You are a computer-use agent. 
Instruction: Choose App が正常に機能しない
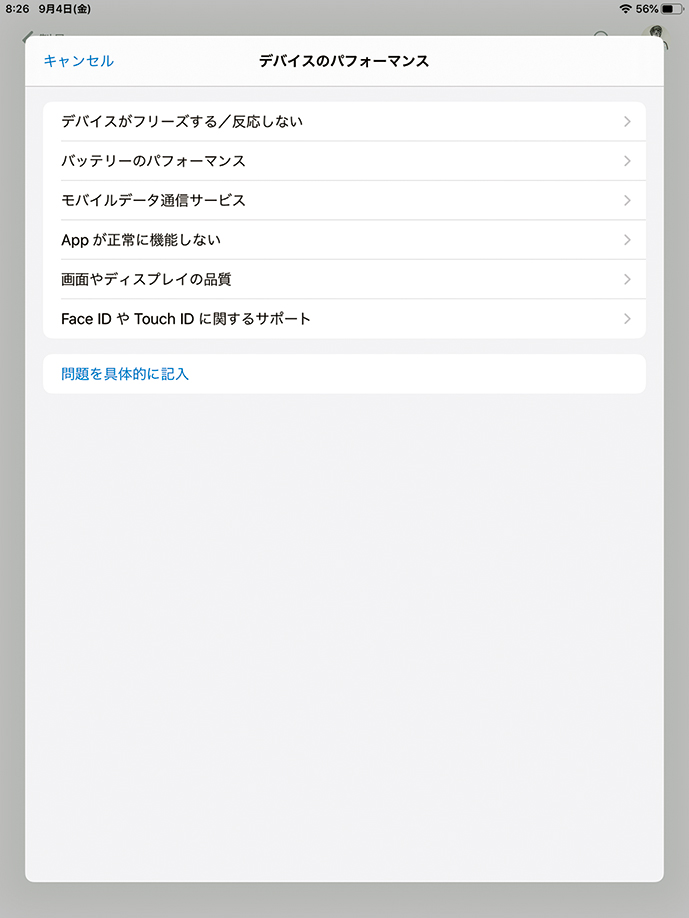(x=344, y=240)
